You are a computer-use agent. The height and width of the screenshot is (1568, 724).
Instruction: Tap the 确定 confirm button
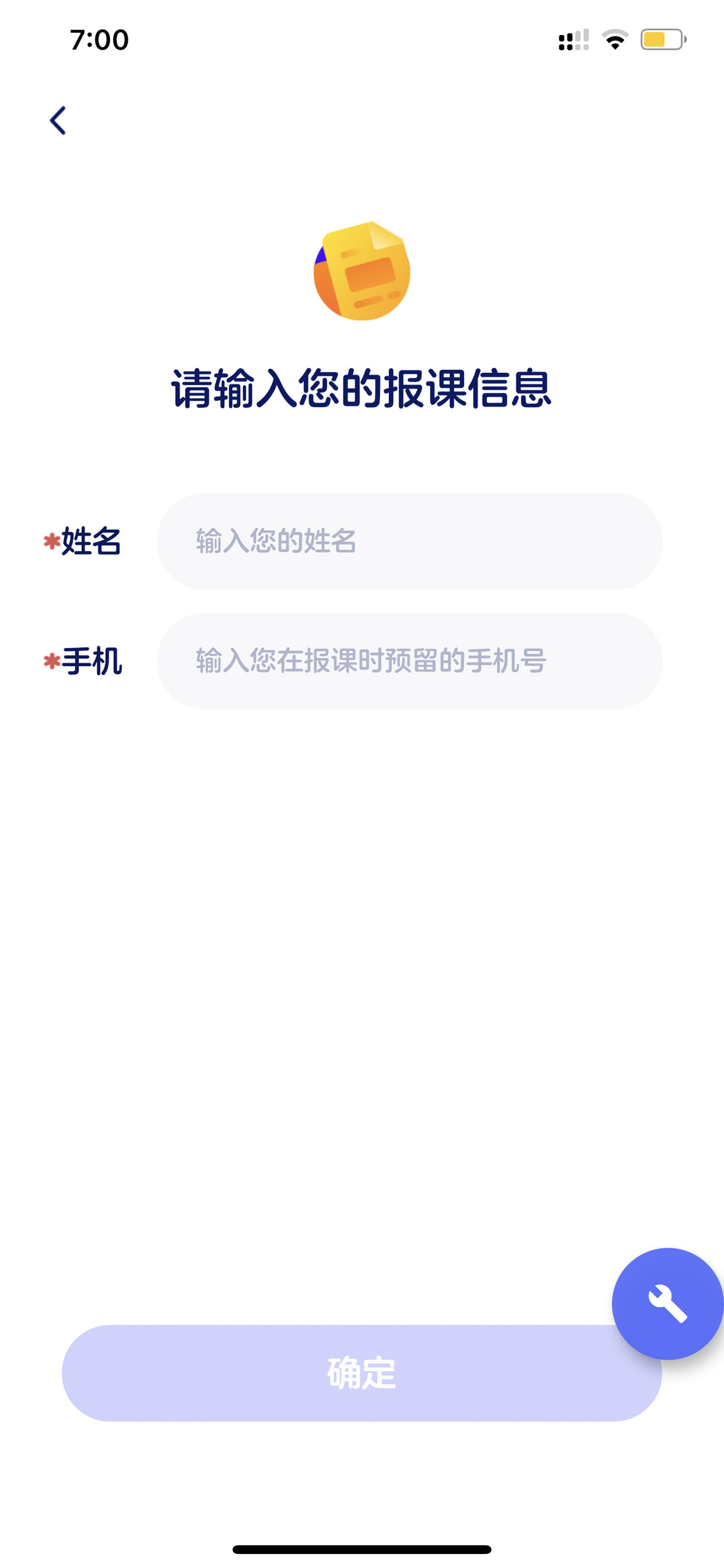(x=361, y=1373)
